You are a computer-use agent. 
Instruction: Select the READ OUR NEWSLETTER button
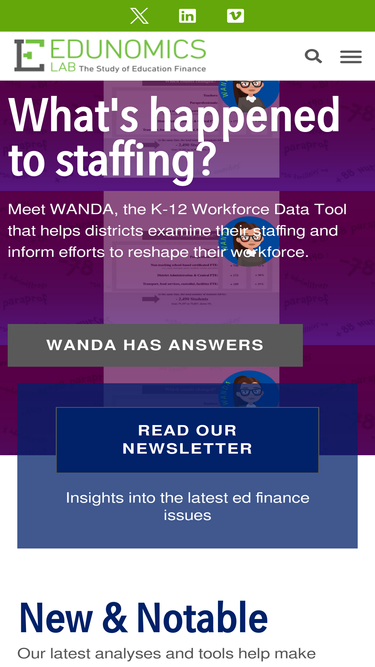(188, 440)
